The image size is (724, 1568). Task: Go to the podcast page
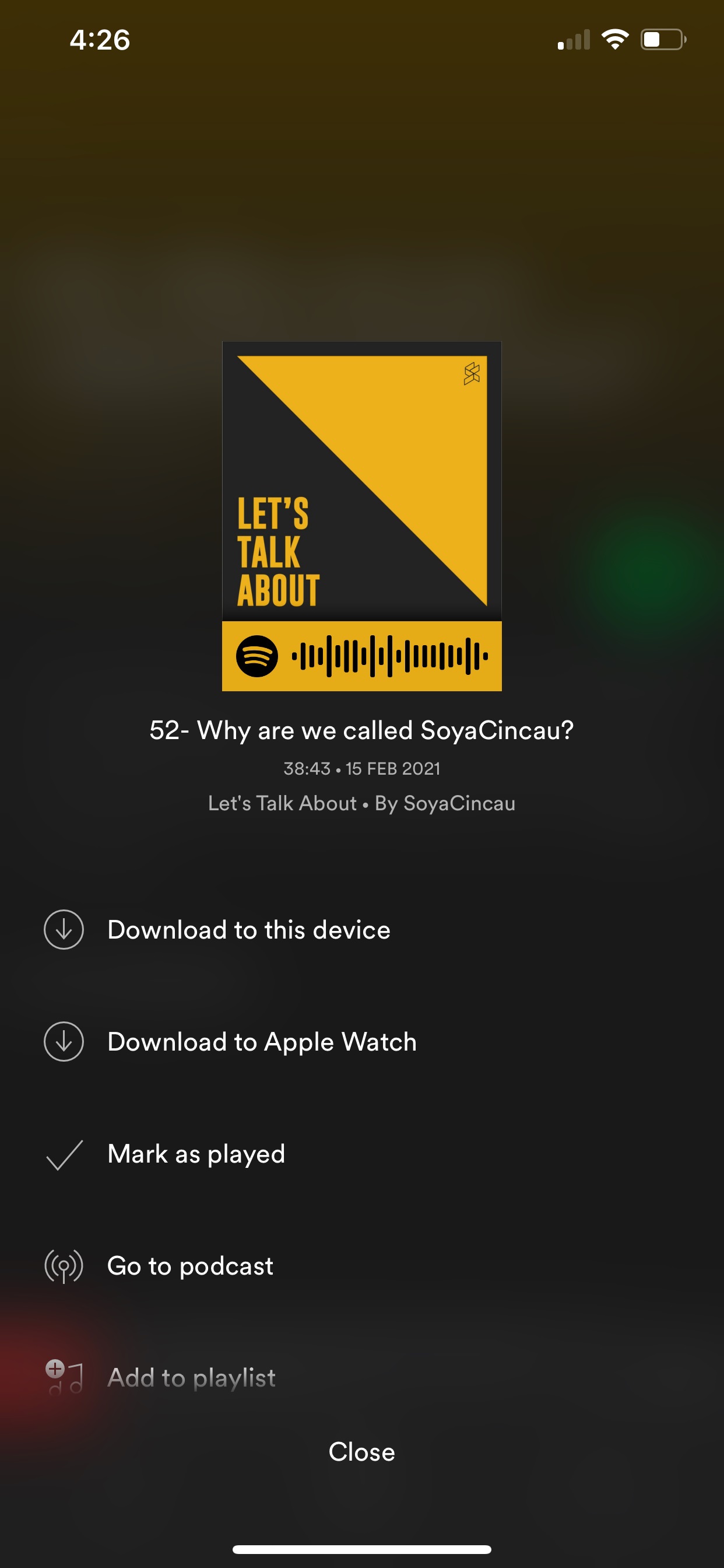coord(190,1265)
